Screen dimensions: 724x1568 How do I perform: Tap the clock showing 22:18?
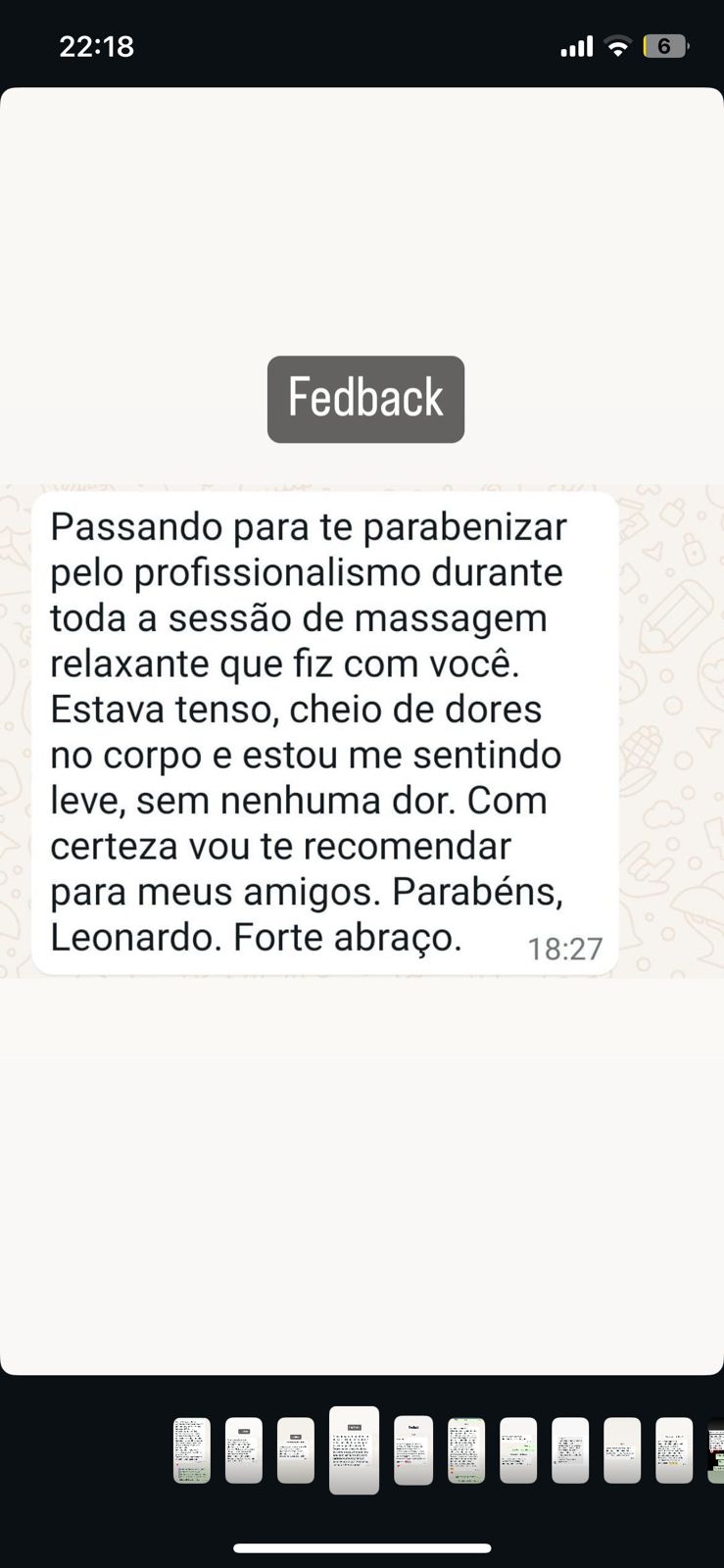[96, 44]
